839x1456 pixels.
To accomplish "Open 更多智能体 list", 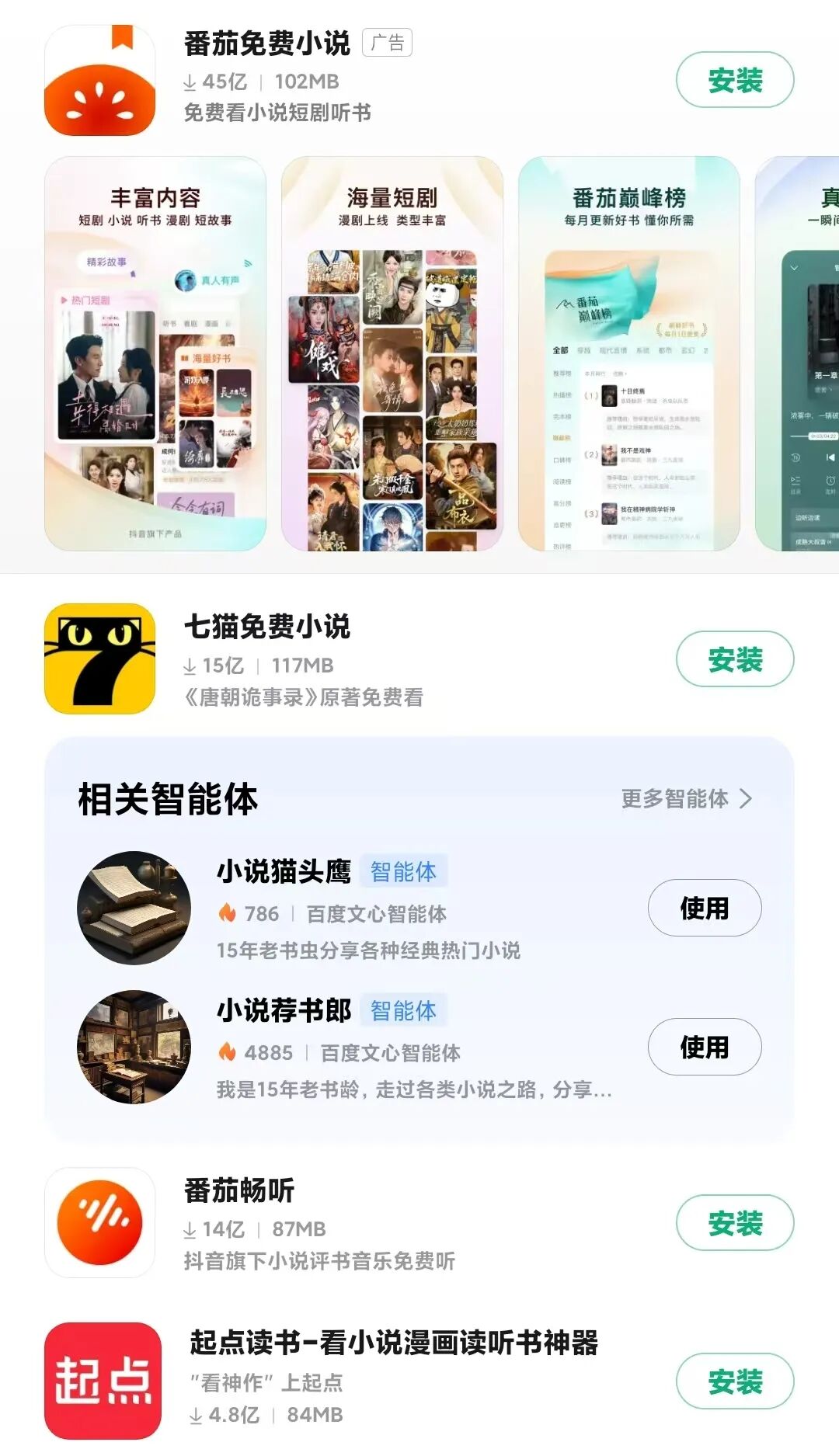I will 686,798.
